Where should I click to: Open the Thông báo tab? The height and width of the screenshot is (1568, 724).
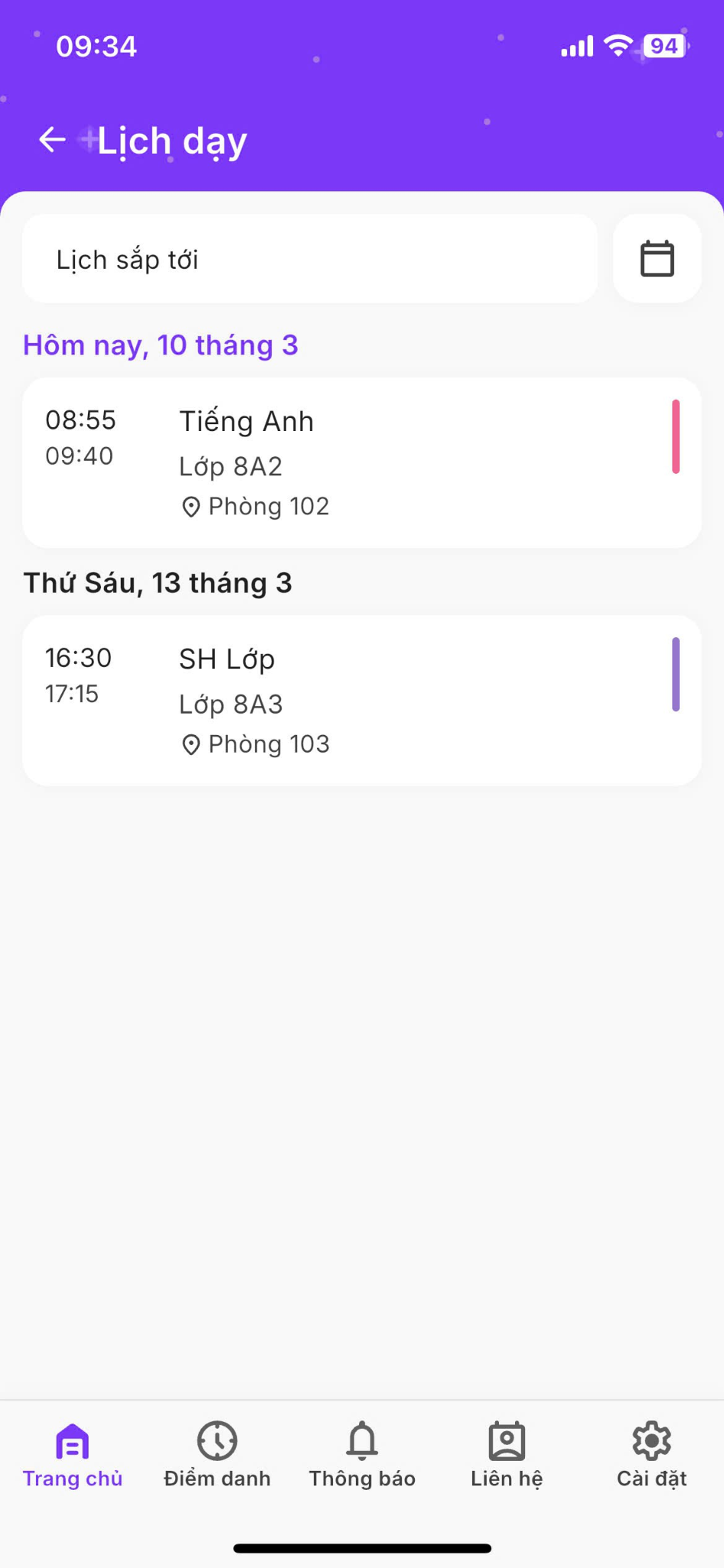[362, 1455]
